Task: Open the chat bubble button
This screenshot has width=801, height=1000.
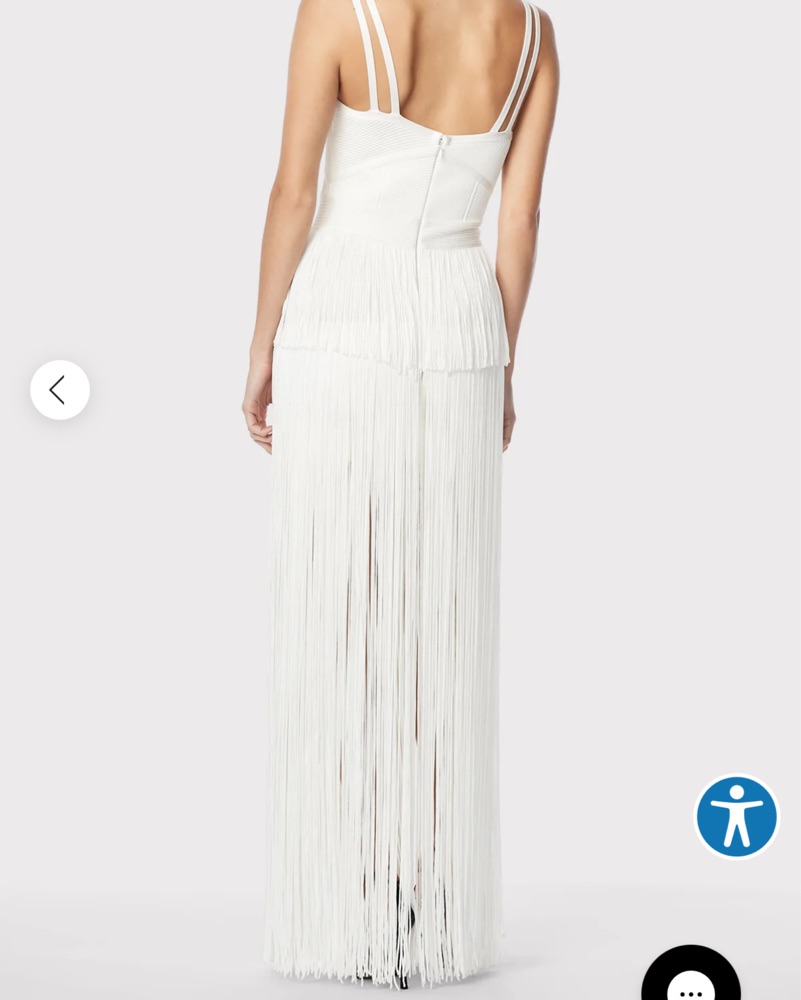Action: click(691, 980)
